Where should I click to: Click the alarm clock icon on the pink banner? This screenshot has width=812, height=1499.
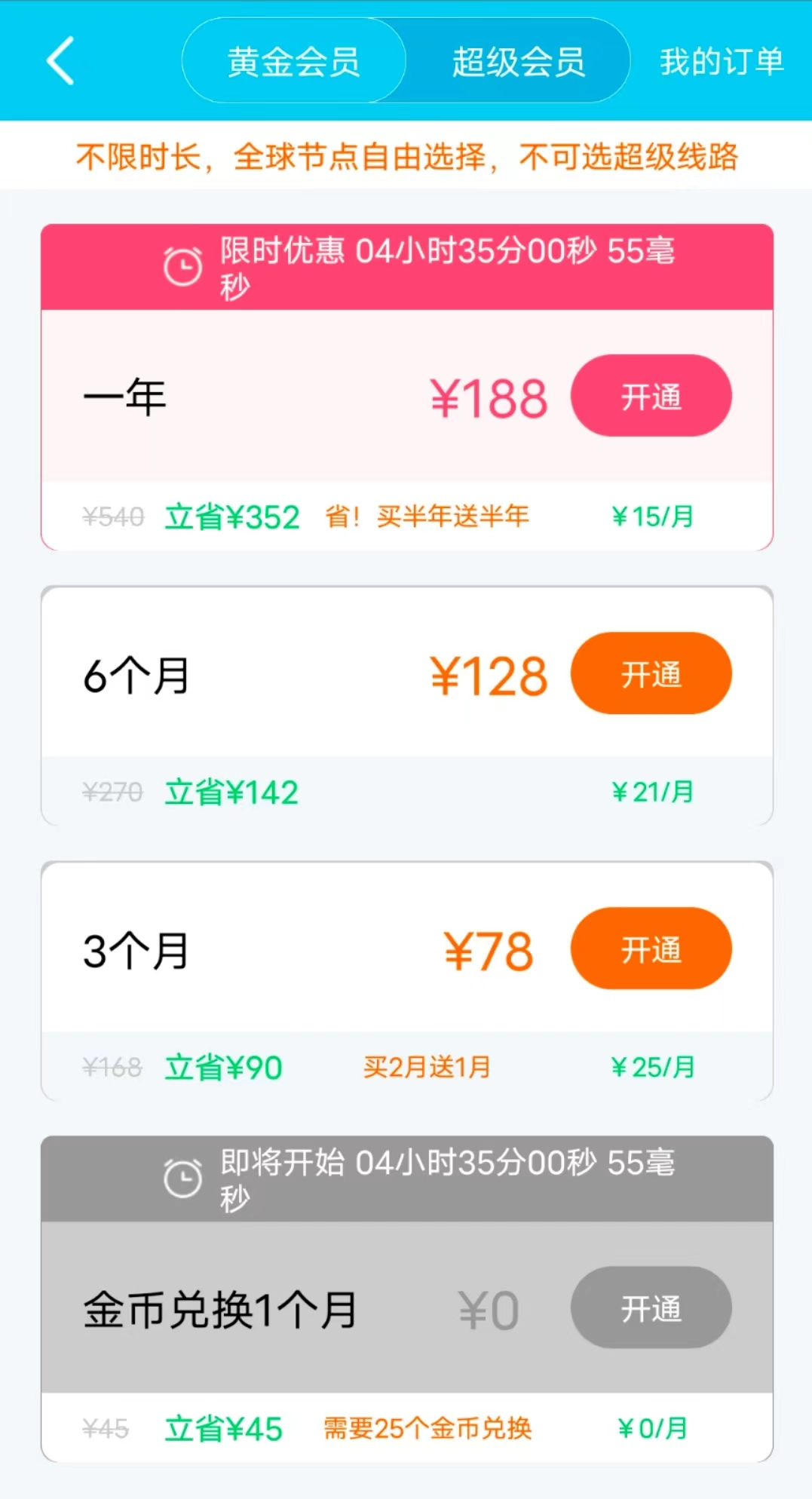pyautogui.click(x=181, y=265)
